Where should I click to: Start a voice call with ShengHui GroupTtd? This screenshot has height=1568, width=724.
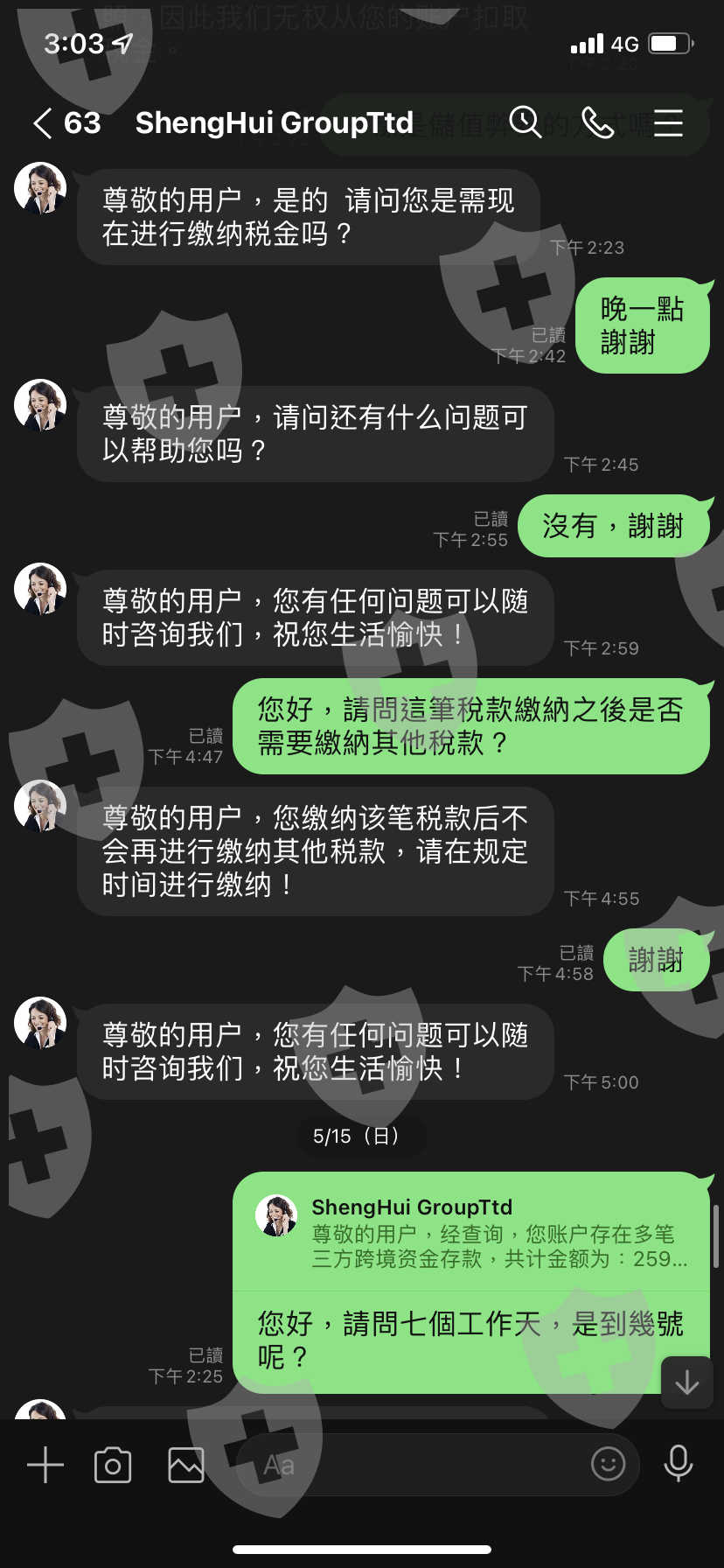click(598, 123)
